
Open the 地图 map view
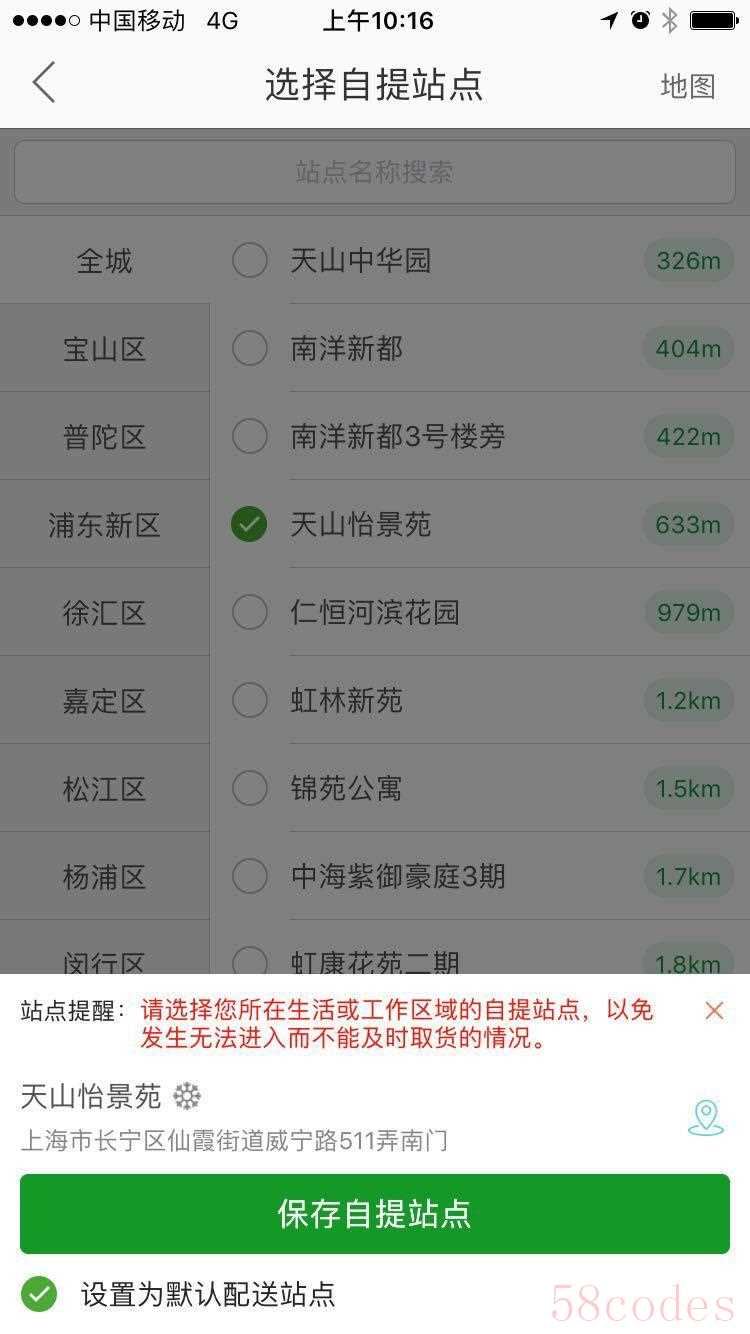(687, 86)
